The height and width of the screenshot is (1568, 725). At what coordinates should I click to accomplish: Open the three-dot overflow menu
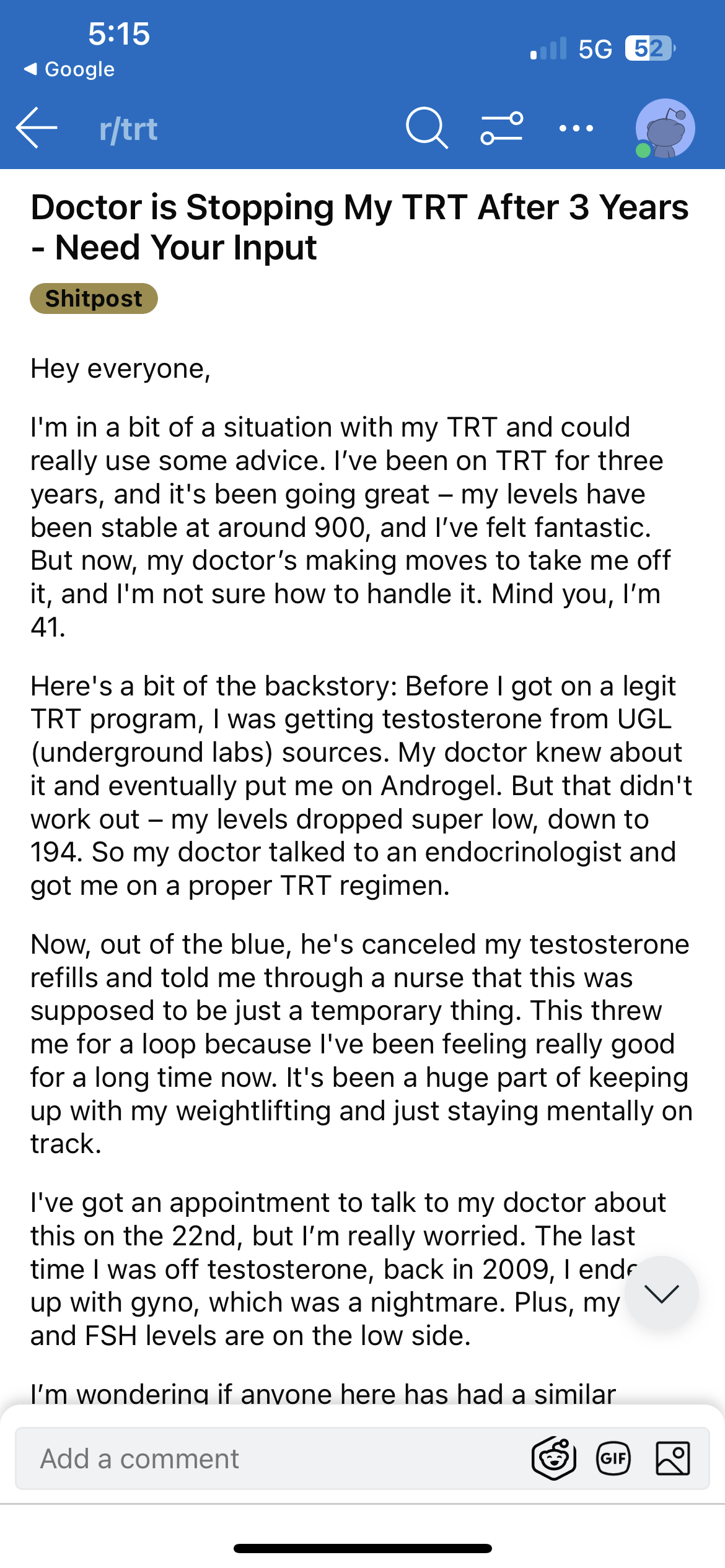pos(576,128)
